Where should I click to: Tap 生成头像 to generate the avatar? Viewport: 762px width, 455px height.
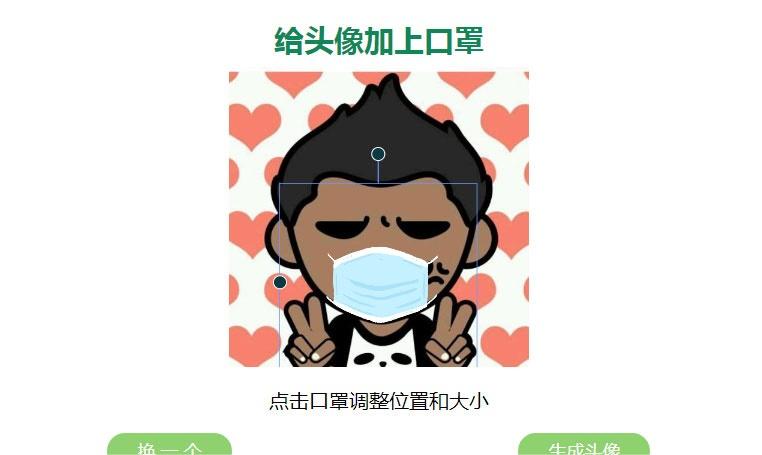point(584,445)
